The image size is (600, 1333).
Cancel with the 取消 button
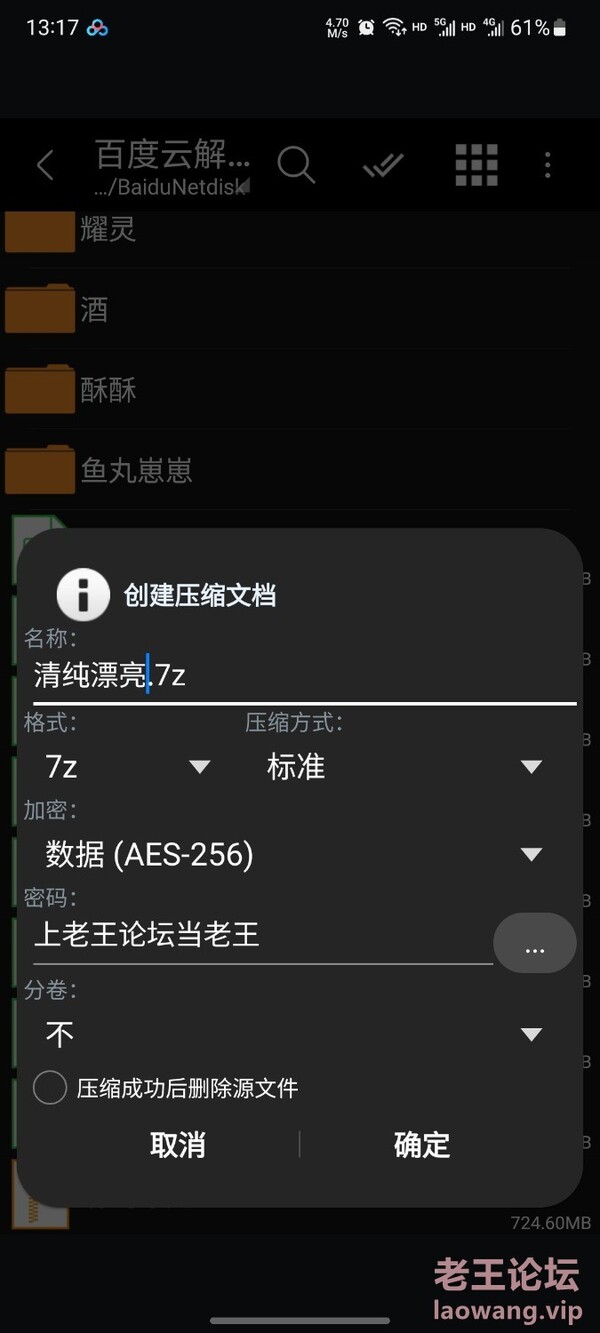[x=177, y=1145]
